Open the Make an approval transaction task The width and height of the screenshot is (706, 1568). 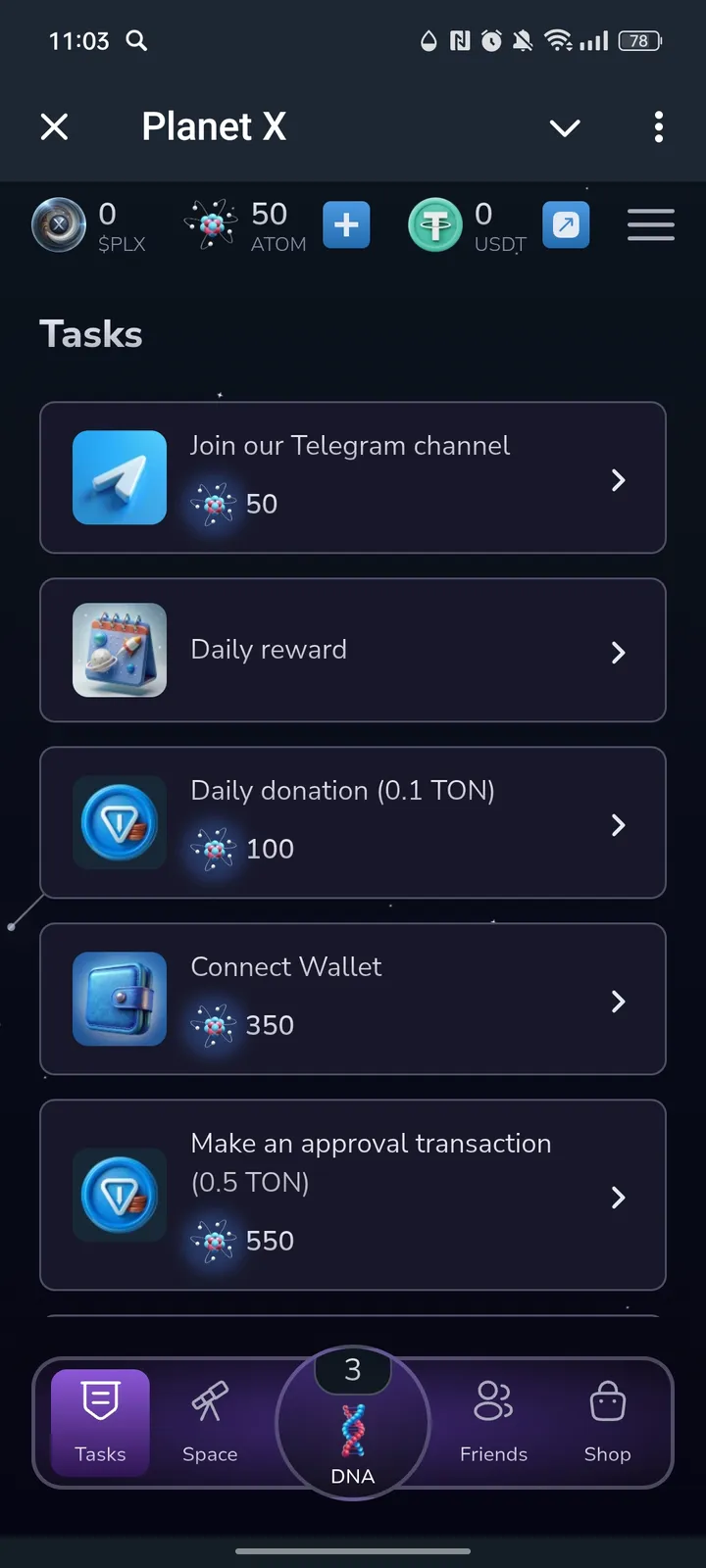coord(353,1195)
